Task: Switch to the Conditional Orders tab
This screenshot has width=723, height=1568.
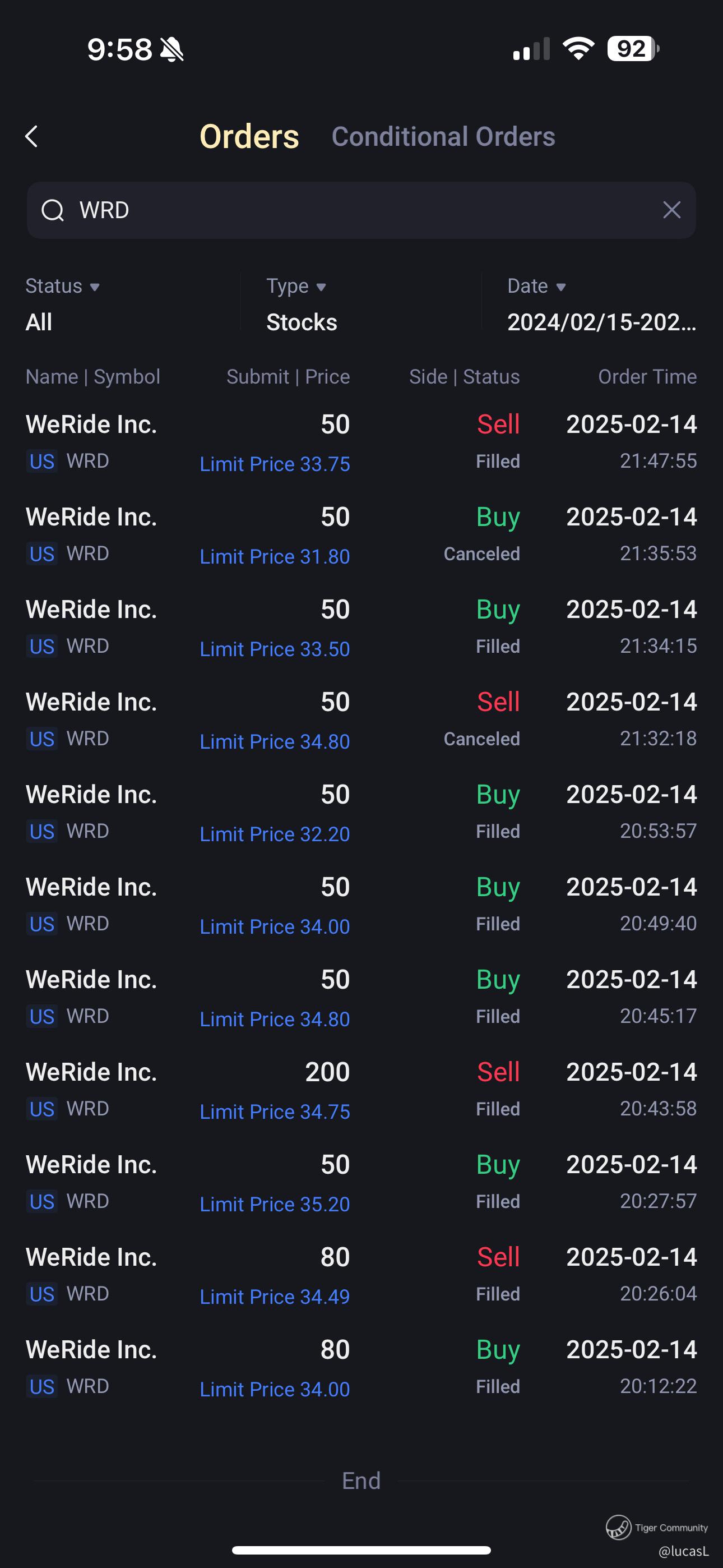Action: pos(443,136)
